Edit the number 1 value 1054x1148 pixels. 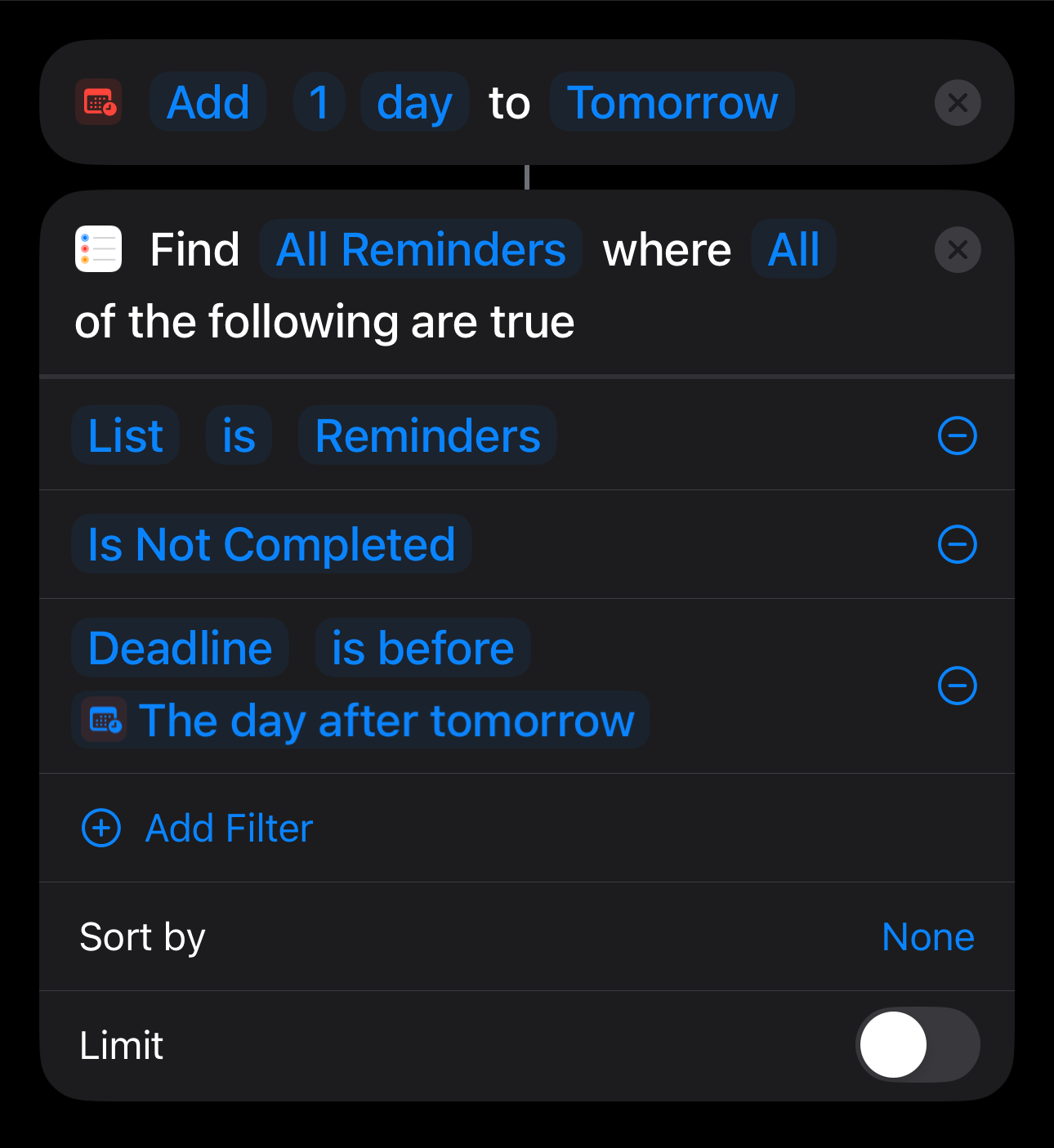coord(319,103)
